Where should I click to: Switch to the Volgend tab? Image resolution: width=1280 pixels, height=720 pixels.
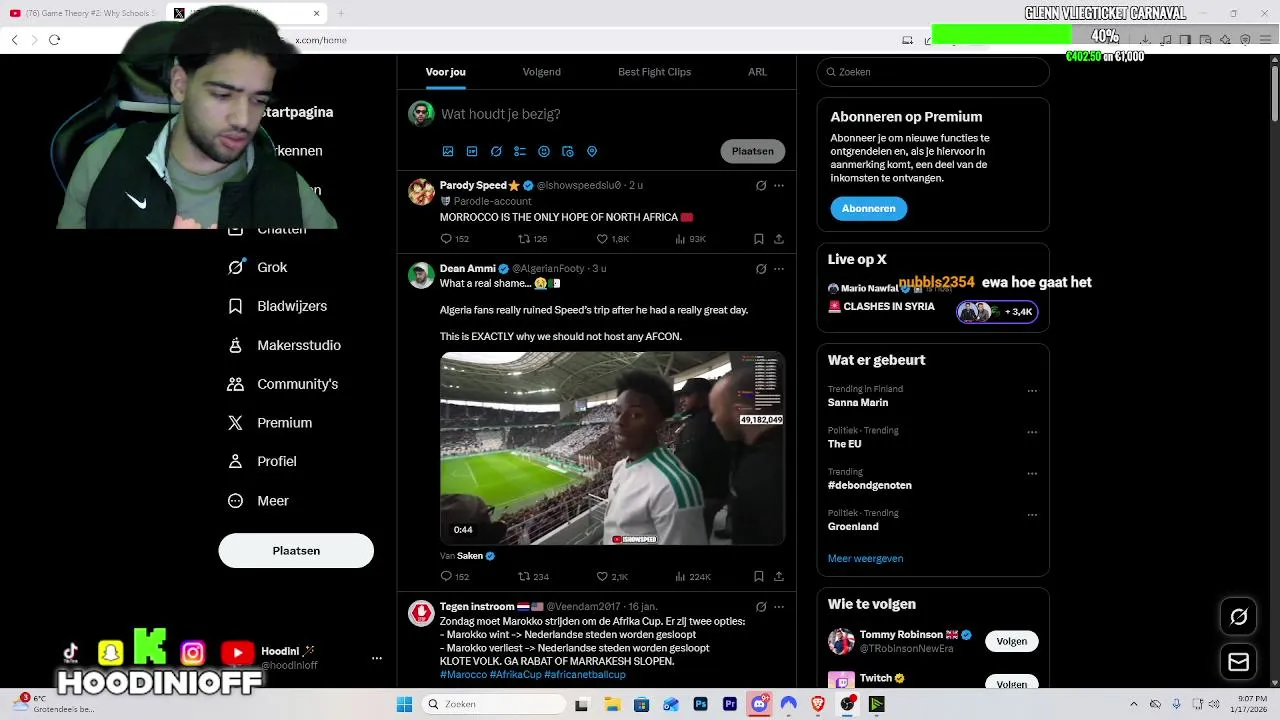(541, 72)
